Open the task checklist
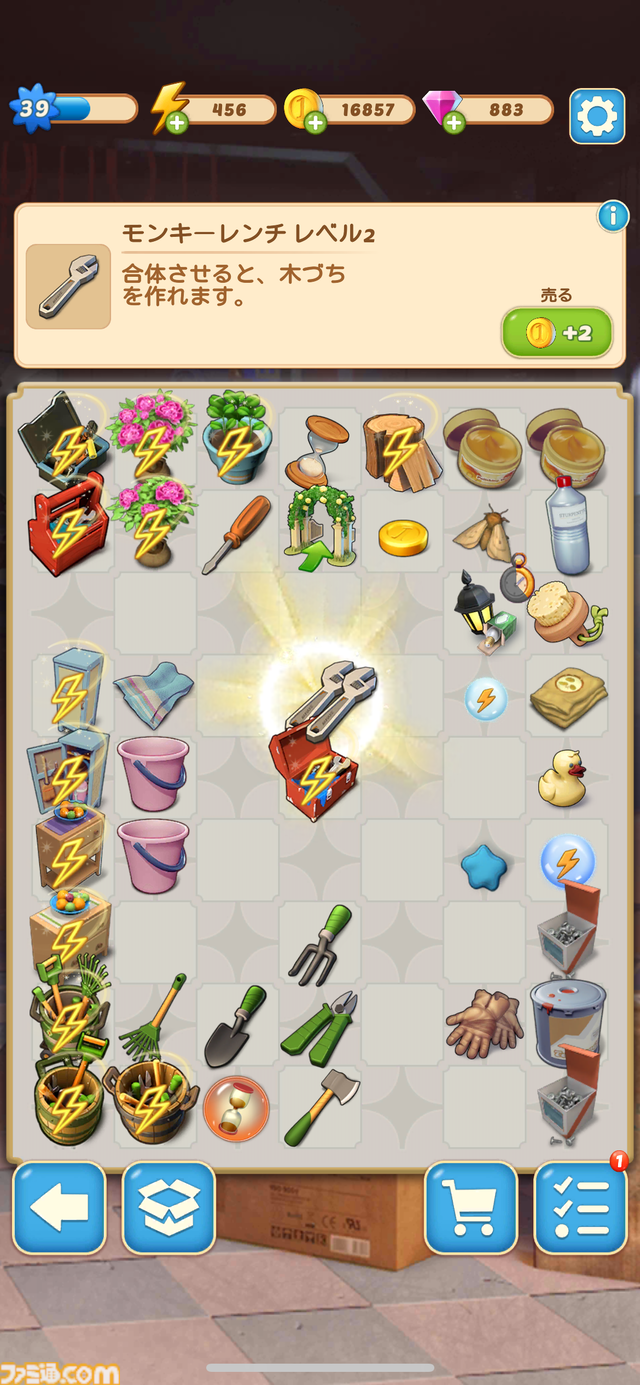This screenshot has height=1385, width=640. click(x=580, y=1208)
